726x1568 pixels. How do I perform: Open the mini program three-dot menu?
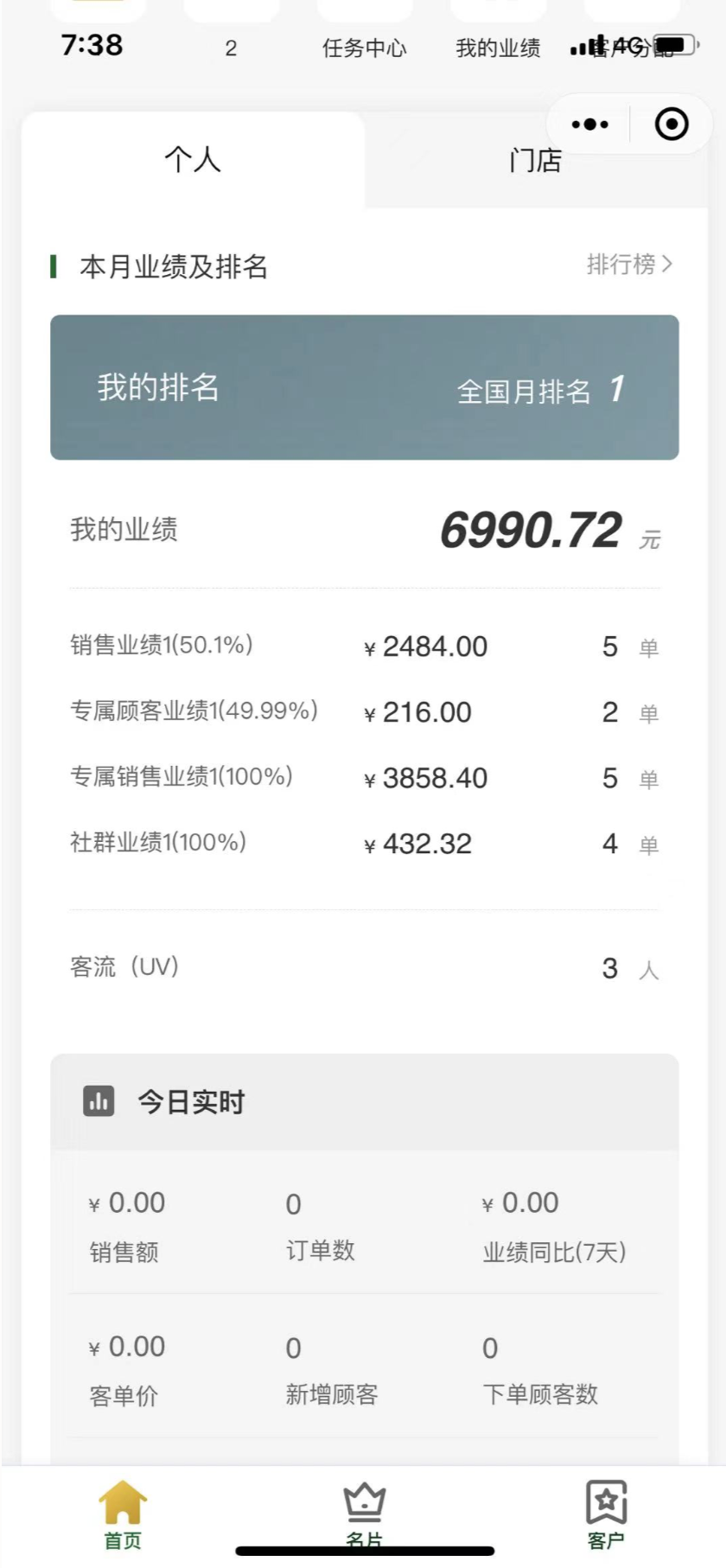coord(590,124)
